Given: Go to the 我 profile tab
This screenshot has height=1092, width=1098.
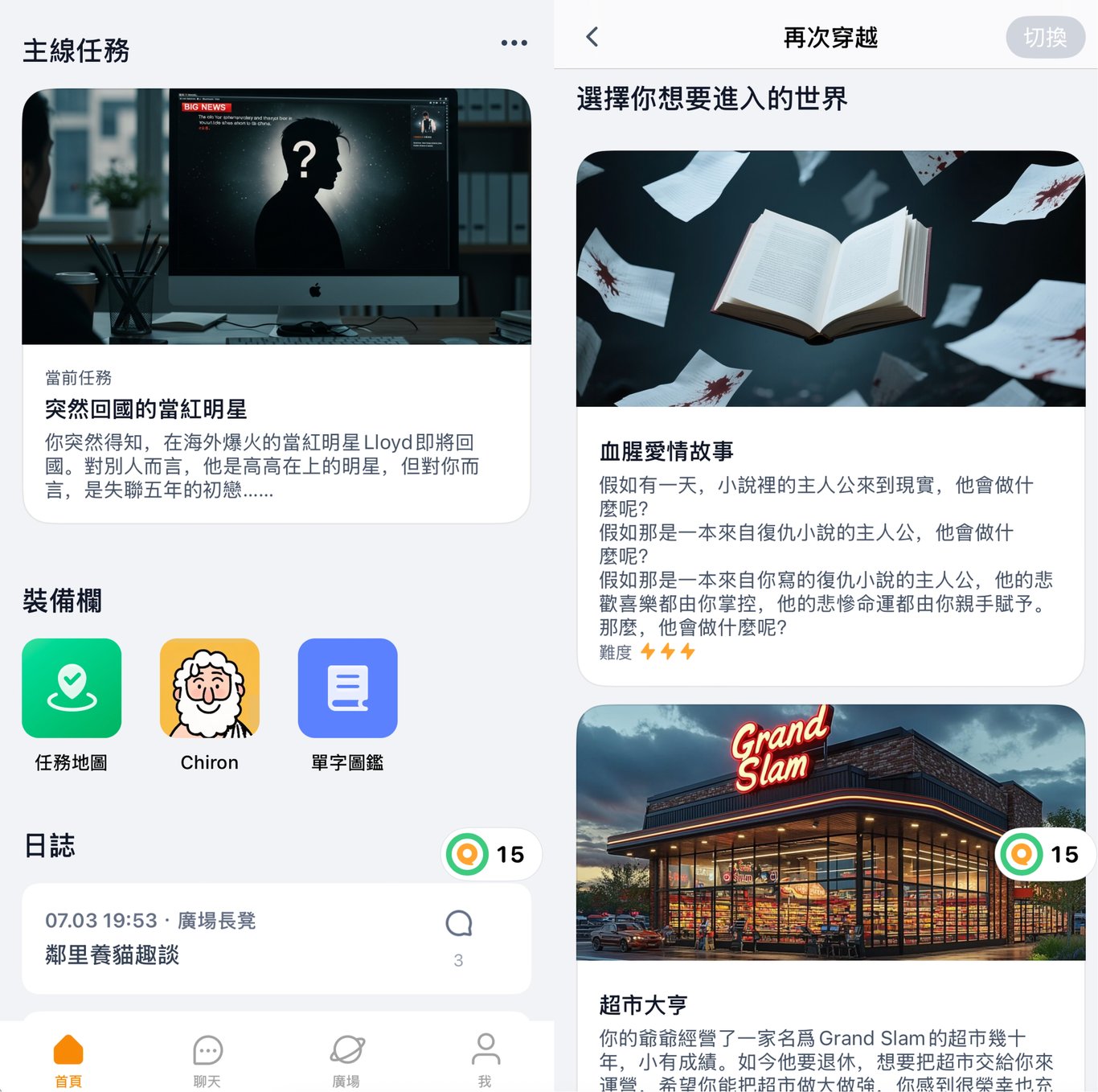Looking at the screenshot, I should pos(485,1059).
